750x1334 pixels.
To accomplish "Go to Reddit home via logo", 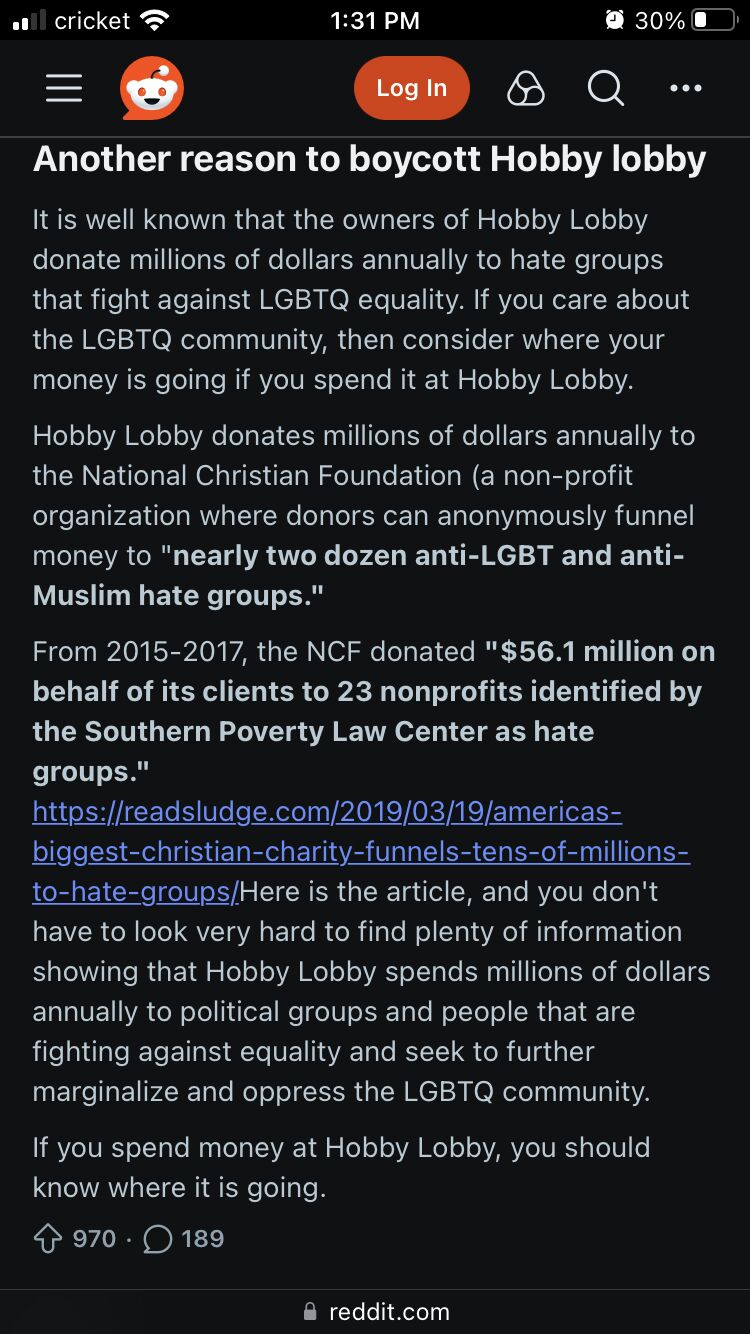I will 152,88.
